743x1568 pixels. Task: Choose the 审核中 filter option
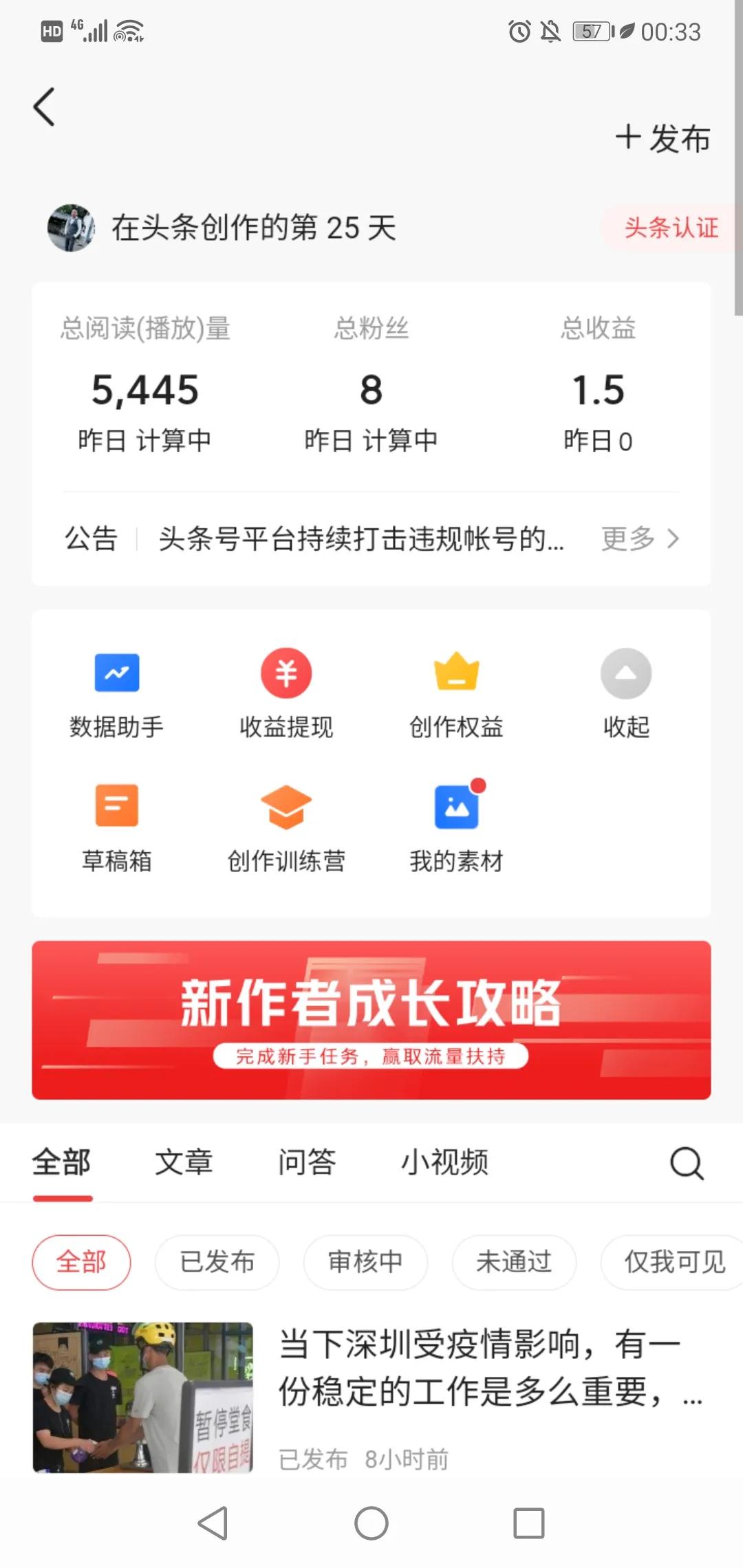[365, 1262]
